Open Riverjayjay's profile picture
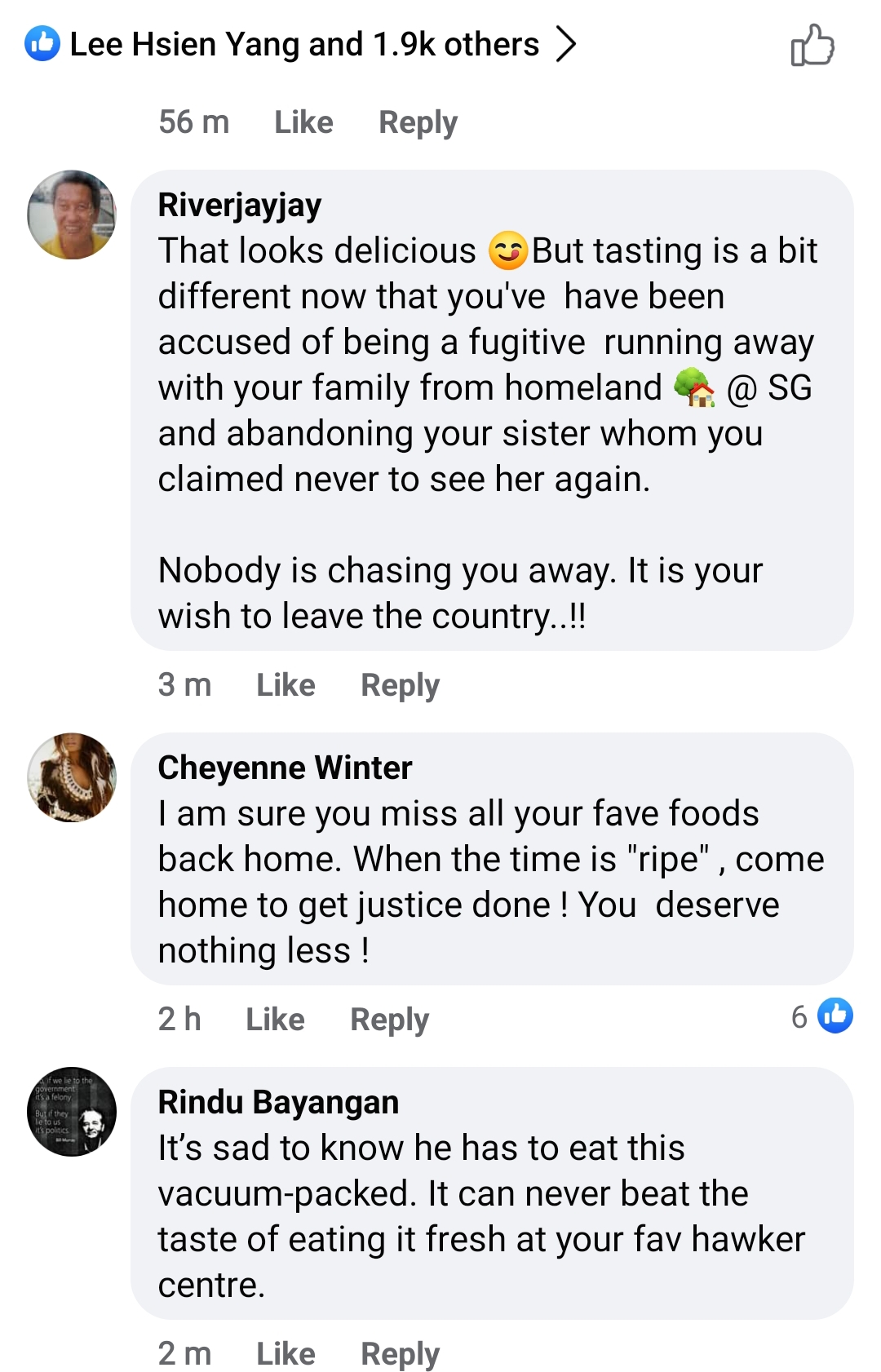This screenshot has width=881, height=1372. [x=72, y=215]
